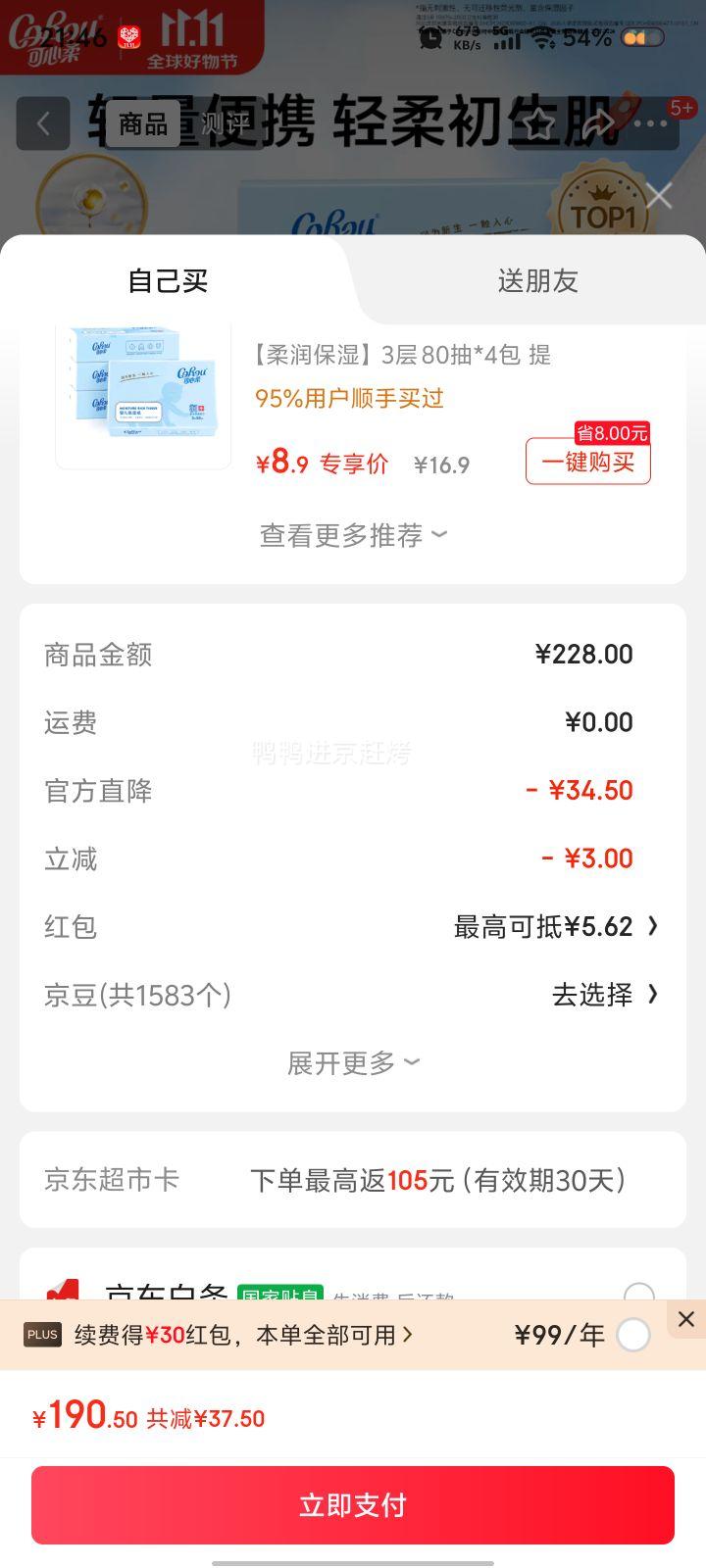
Task: Close the checkout sheet with the X
Action: 659,196
